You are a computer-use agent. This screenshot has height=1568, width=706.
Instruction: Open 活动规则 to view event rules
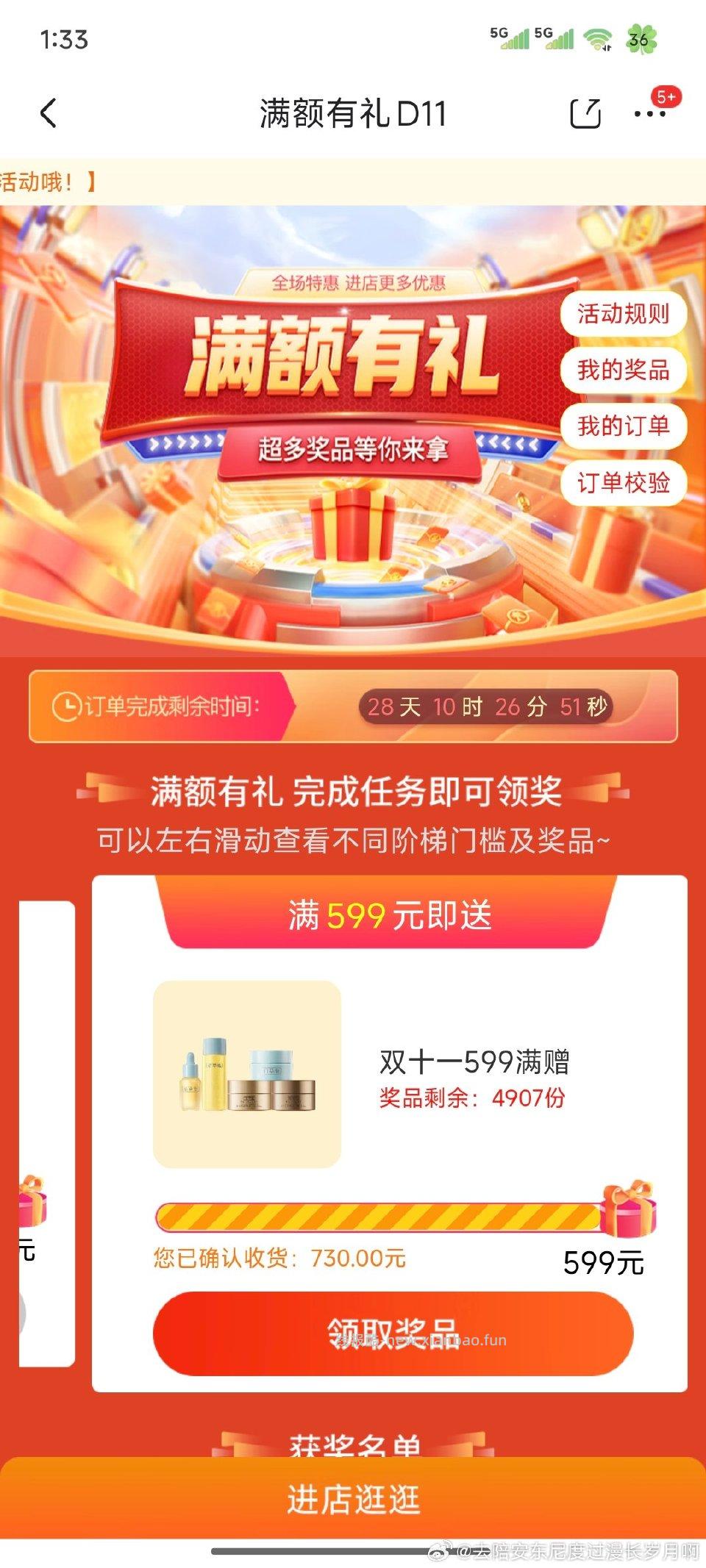623,315
